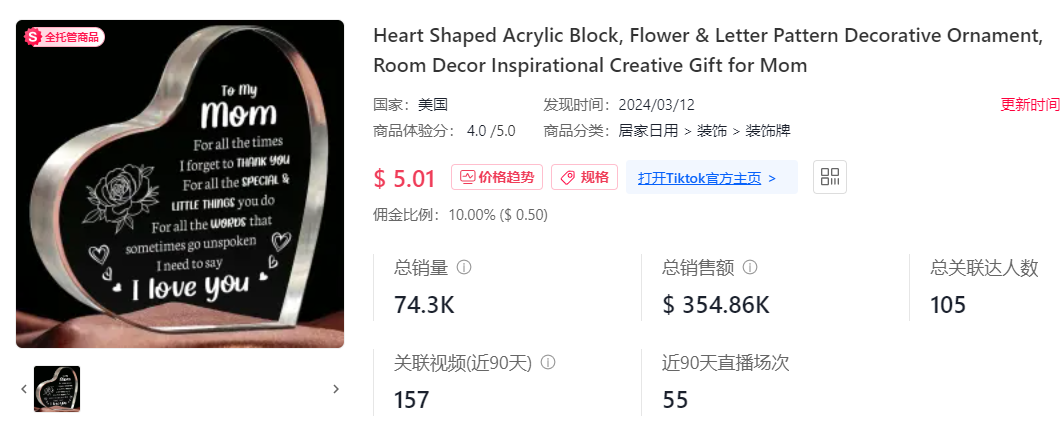
Task: Select the small product image thumbnail
Action: coord(57,389)
